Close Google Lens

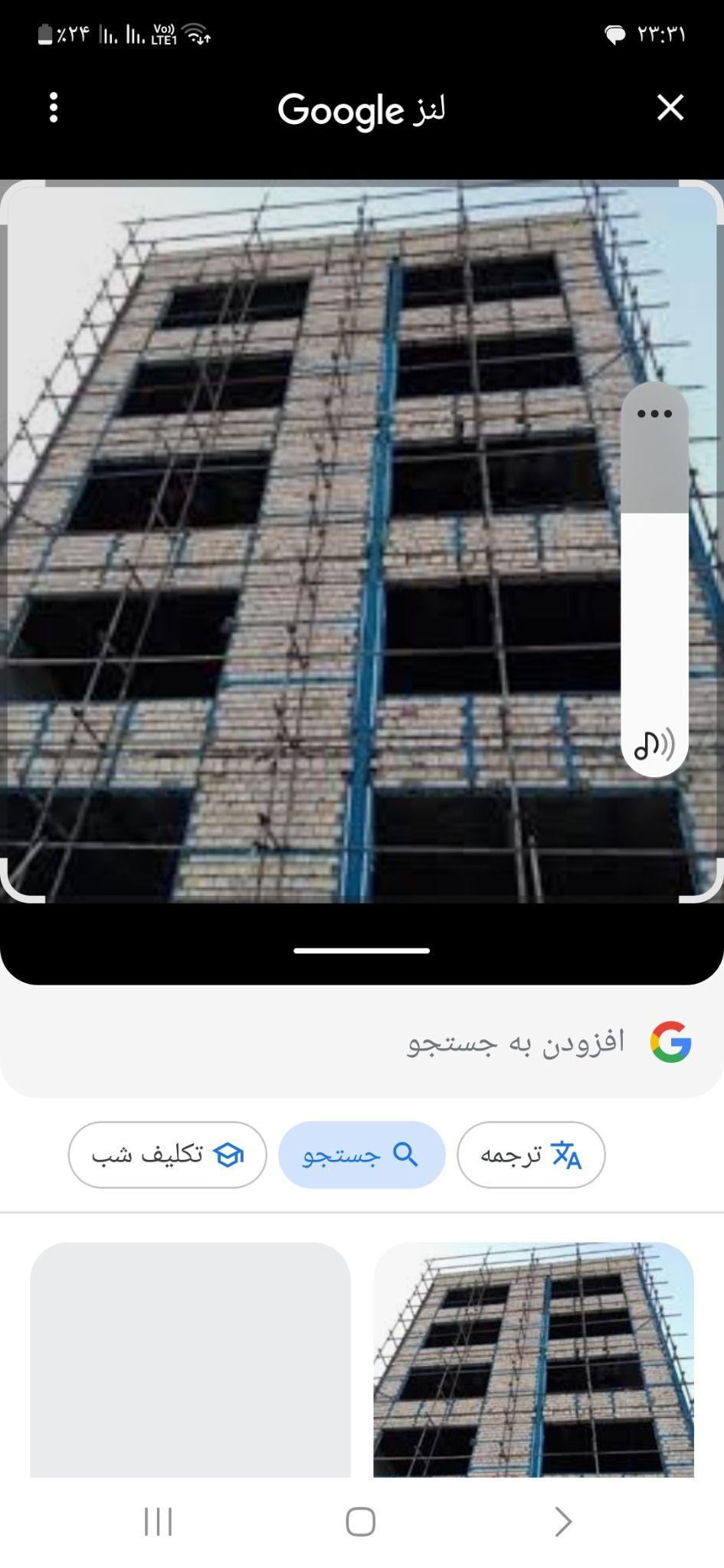click(670, 108)
